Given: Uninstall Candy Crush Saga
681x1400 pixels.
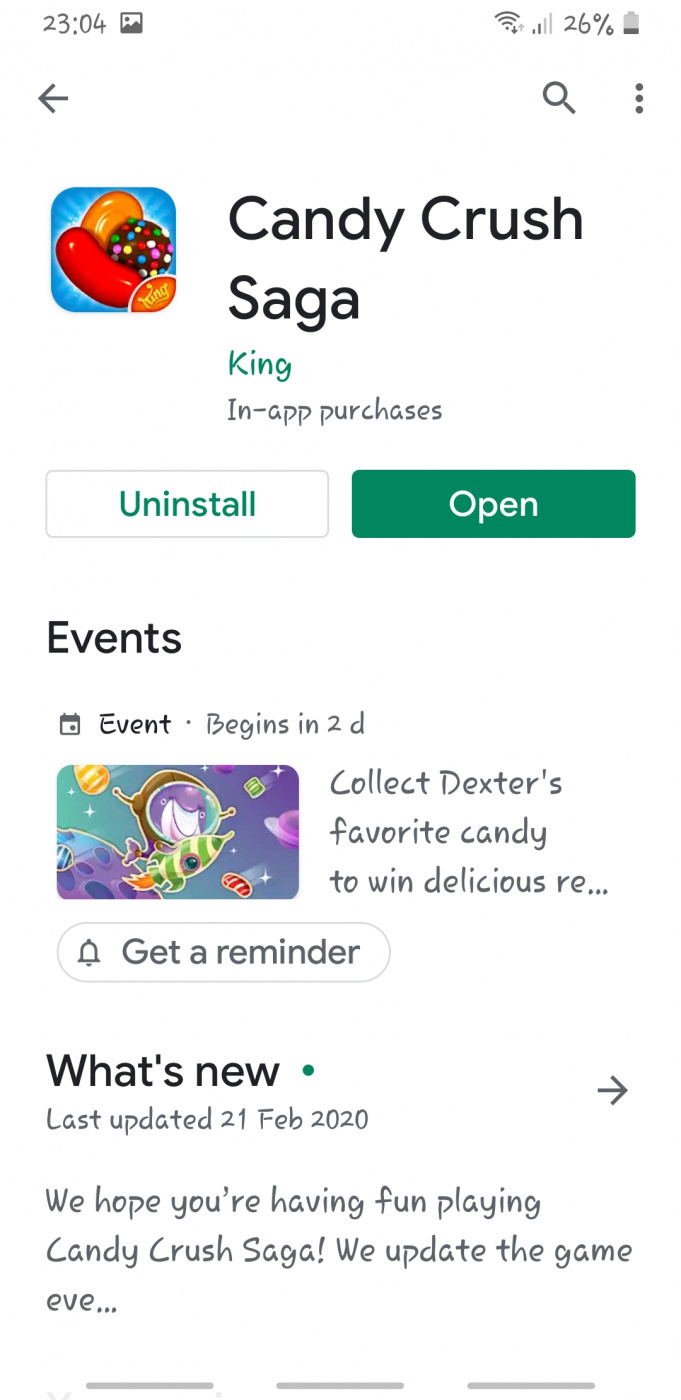Looking at the screenshot, I should (187, 504).
